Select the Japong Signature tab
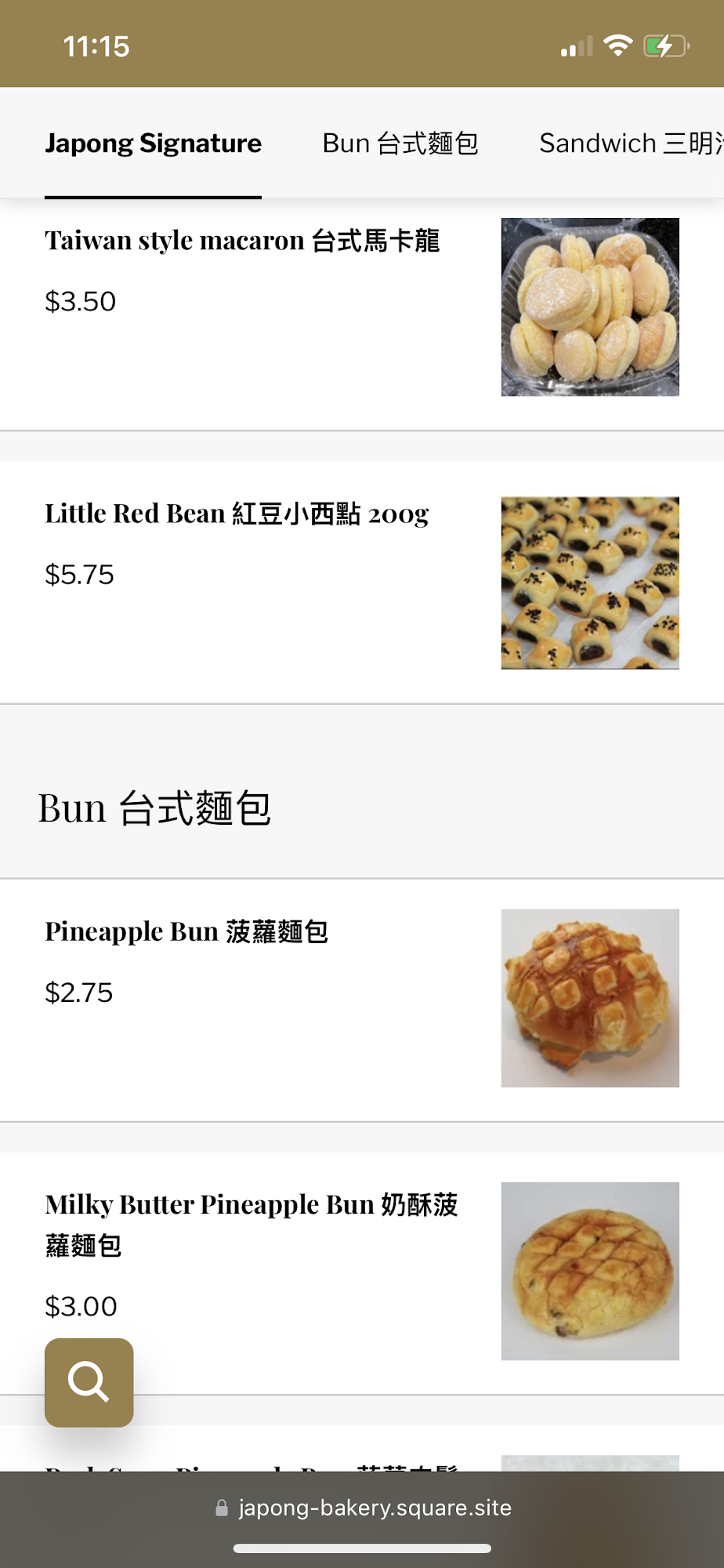This screenshot has width=724, height=1568. (153, 143)
